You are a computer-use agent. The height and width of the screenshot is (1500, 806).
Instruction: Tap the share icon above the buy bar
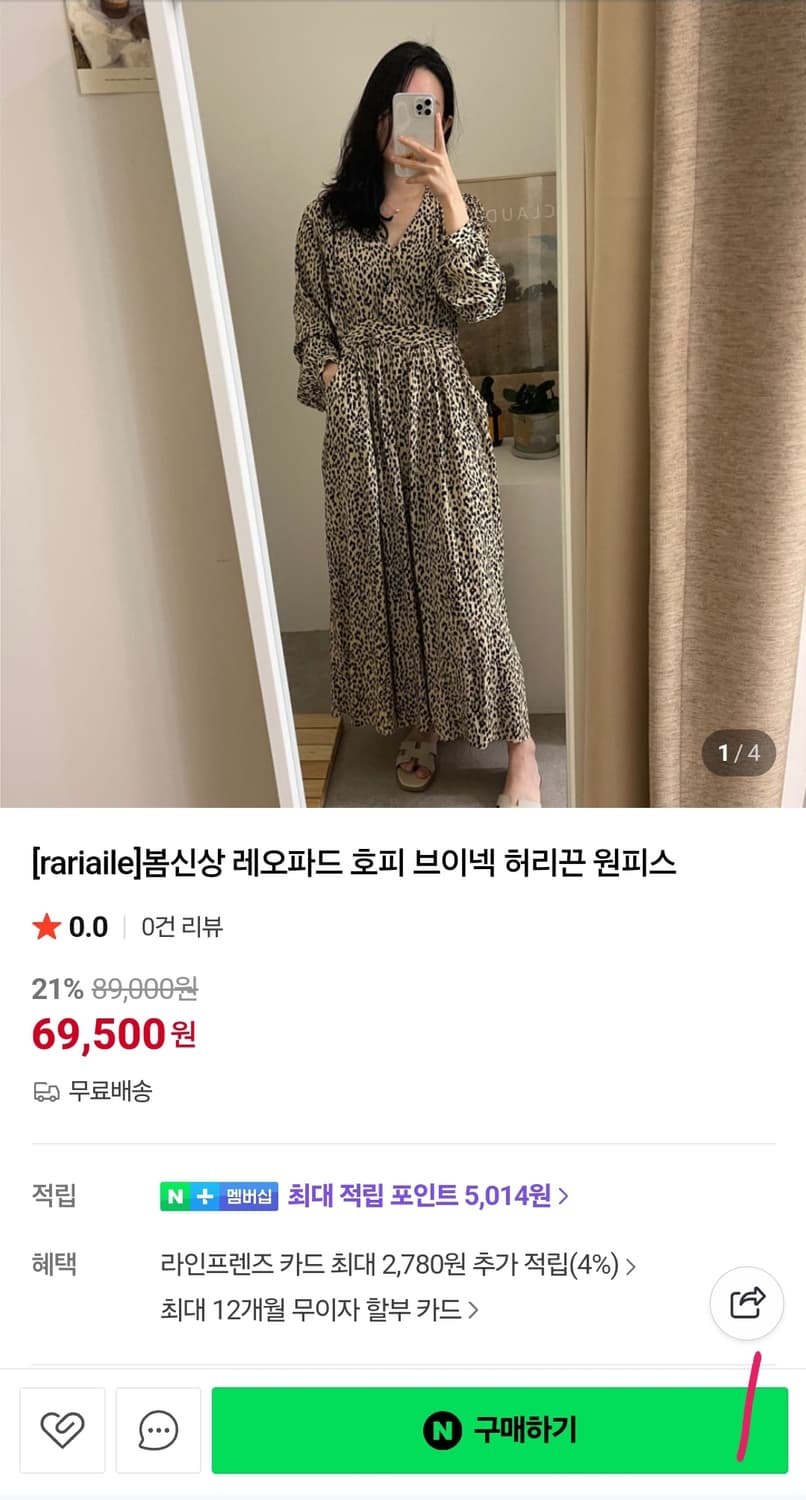tap(746, 1302)
